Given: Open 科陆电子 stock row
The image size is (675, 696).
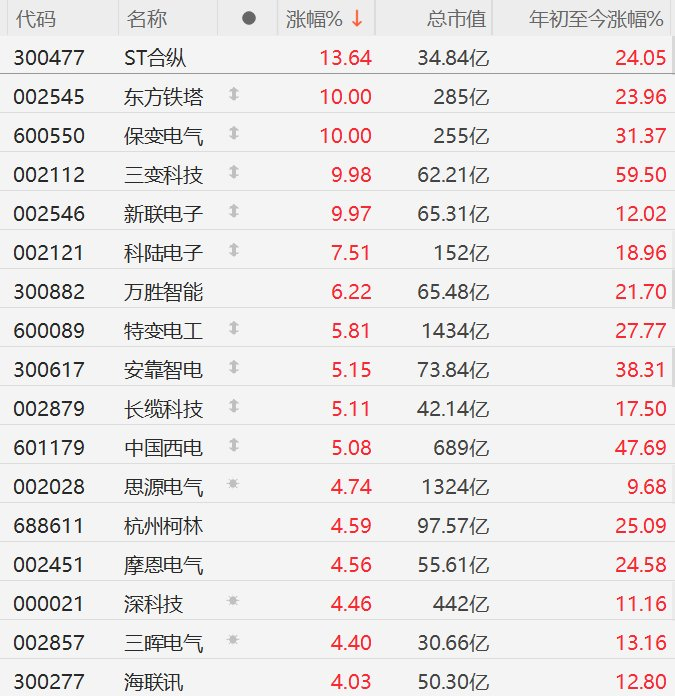Looking at the screenshot, I should tap(337, 253).
